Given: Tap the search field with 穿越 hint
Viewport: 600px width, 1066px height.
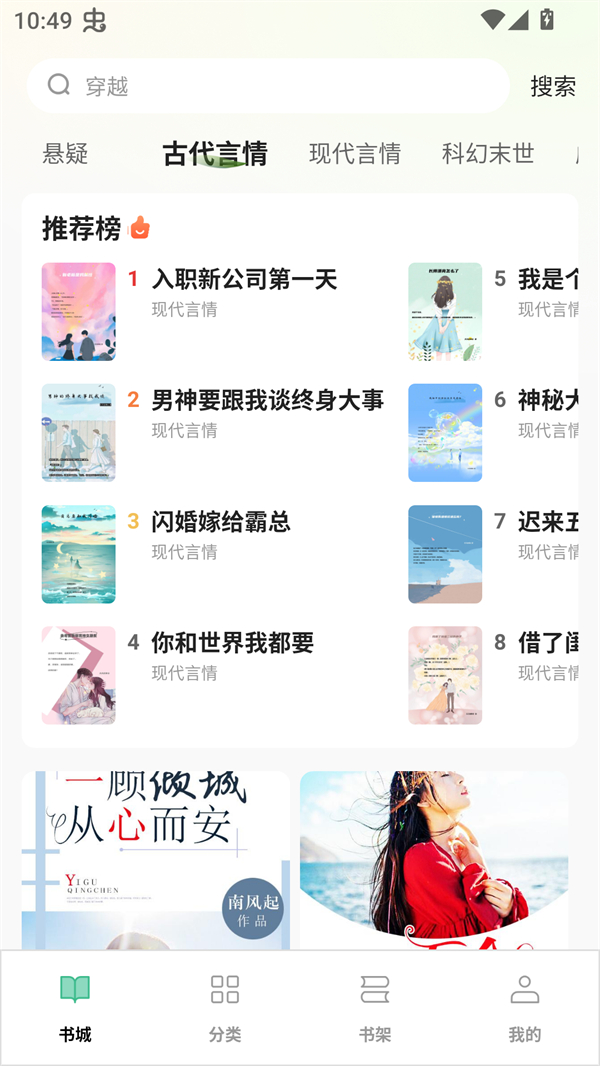Looking at the screenshot, I should (270, 86).
